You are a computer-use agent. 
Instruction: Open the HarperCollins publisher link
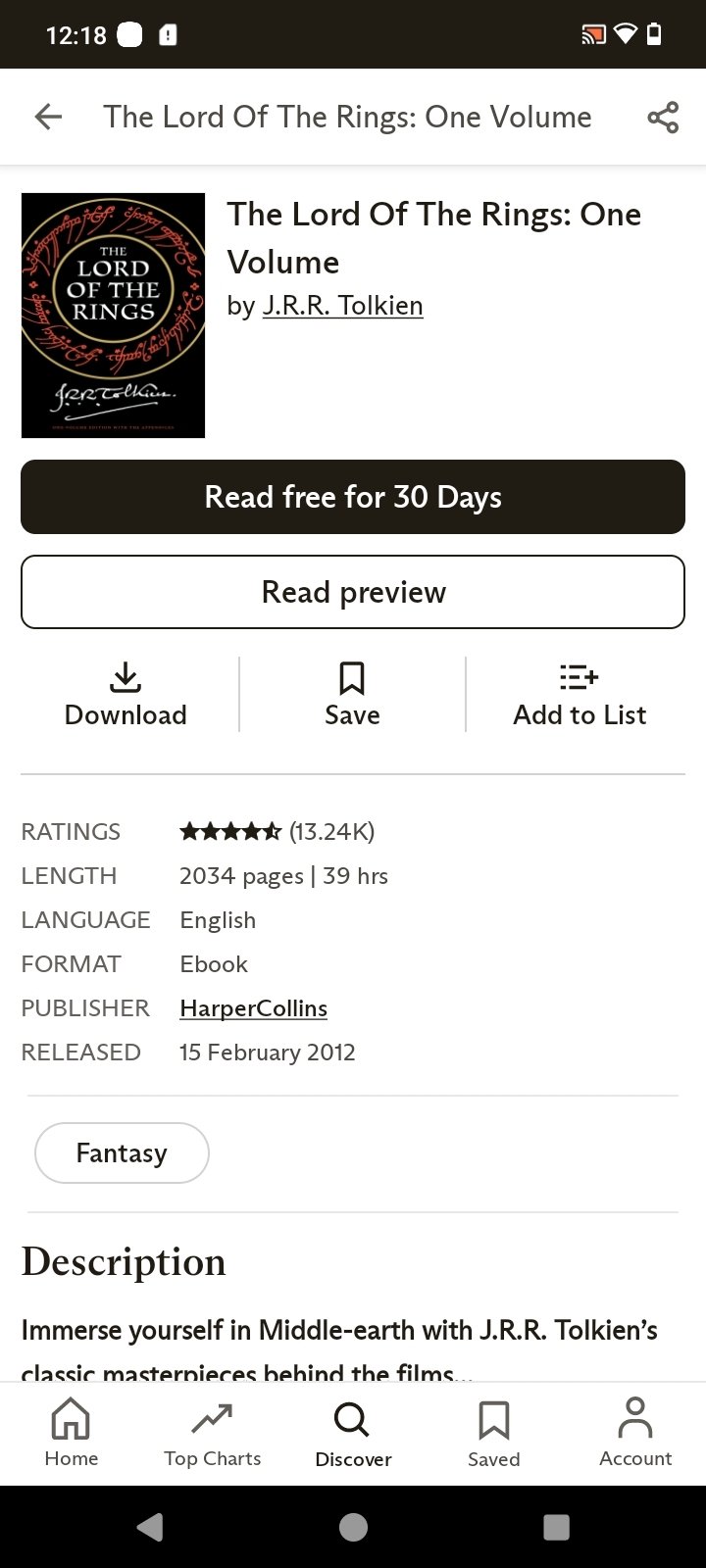point(253,1008)
